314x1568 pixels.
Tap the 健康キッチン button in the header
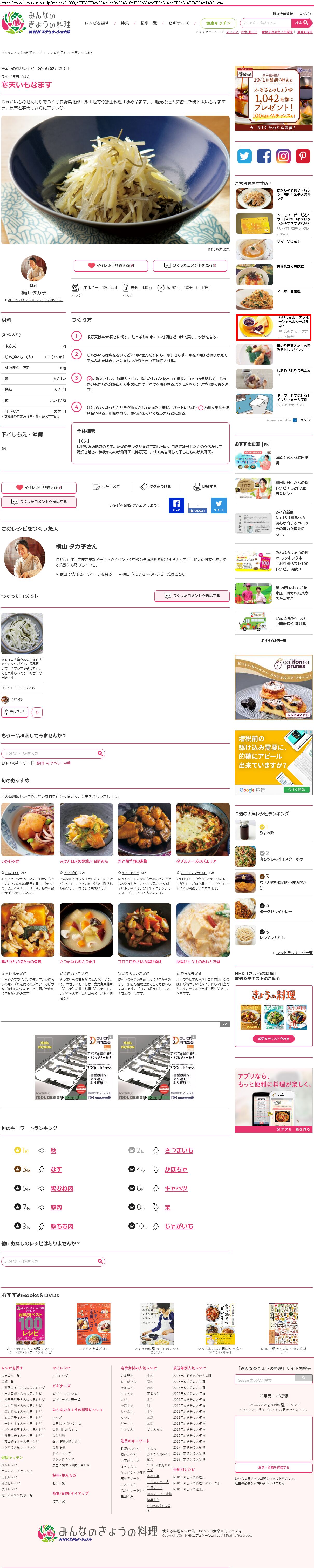point(218,23)
